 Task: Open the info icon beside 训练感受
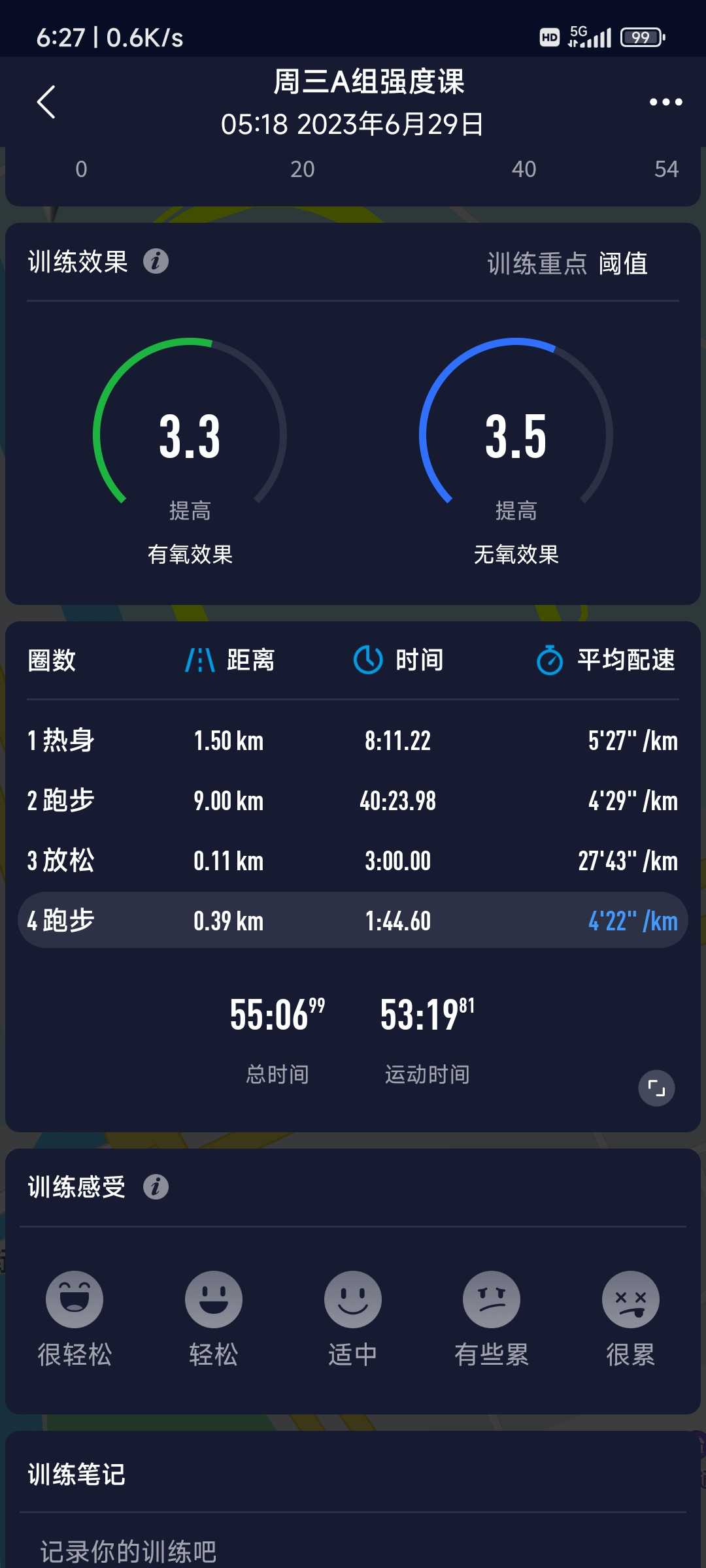[x=156, y=1186]
